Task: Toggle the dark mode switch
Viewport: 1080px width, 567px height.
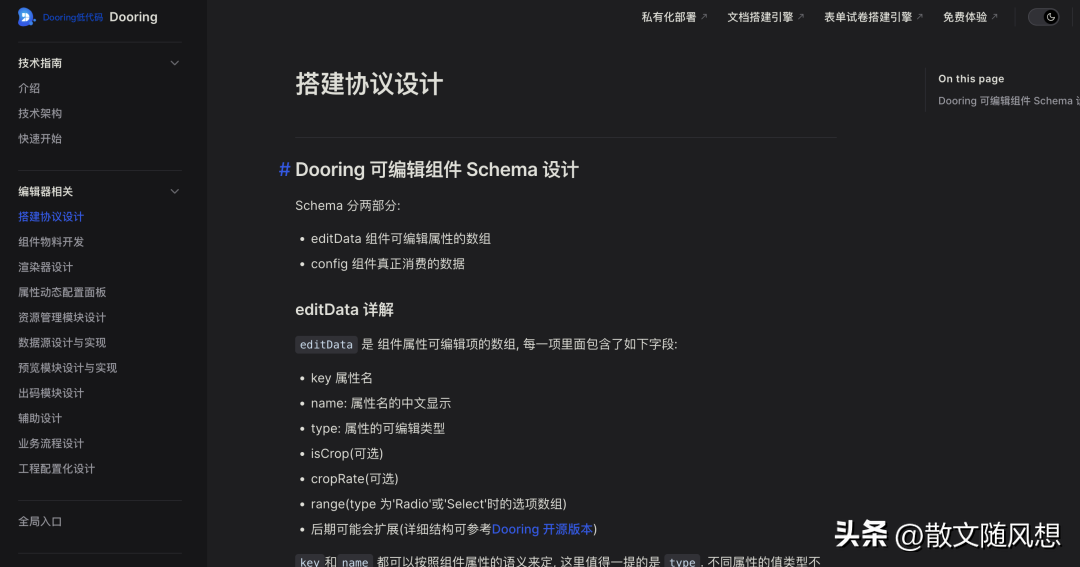Action: [x=1043, y=17]
